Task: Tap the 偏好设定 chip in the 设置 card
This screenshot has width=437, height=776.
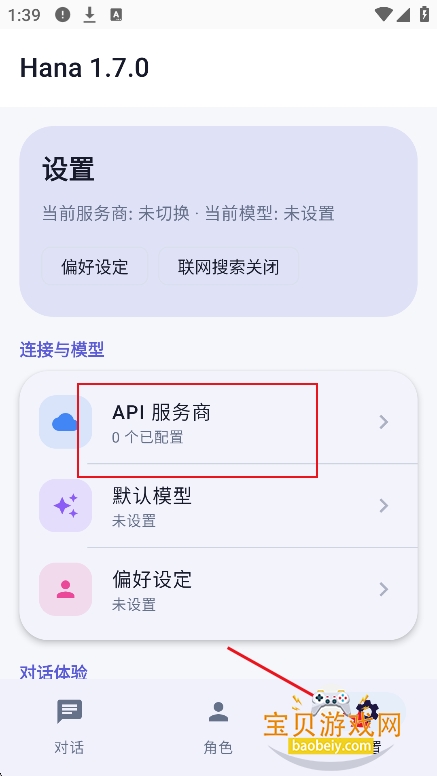Action: tap(95, 267)
